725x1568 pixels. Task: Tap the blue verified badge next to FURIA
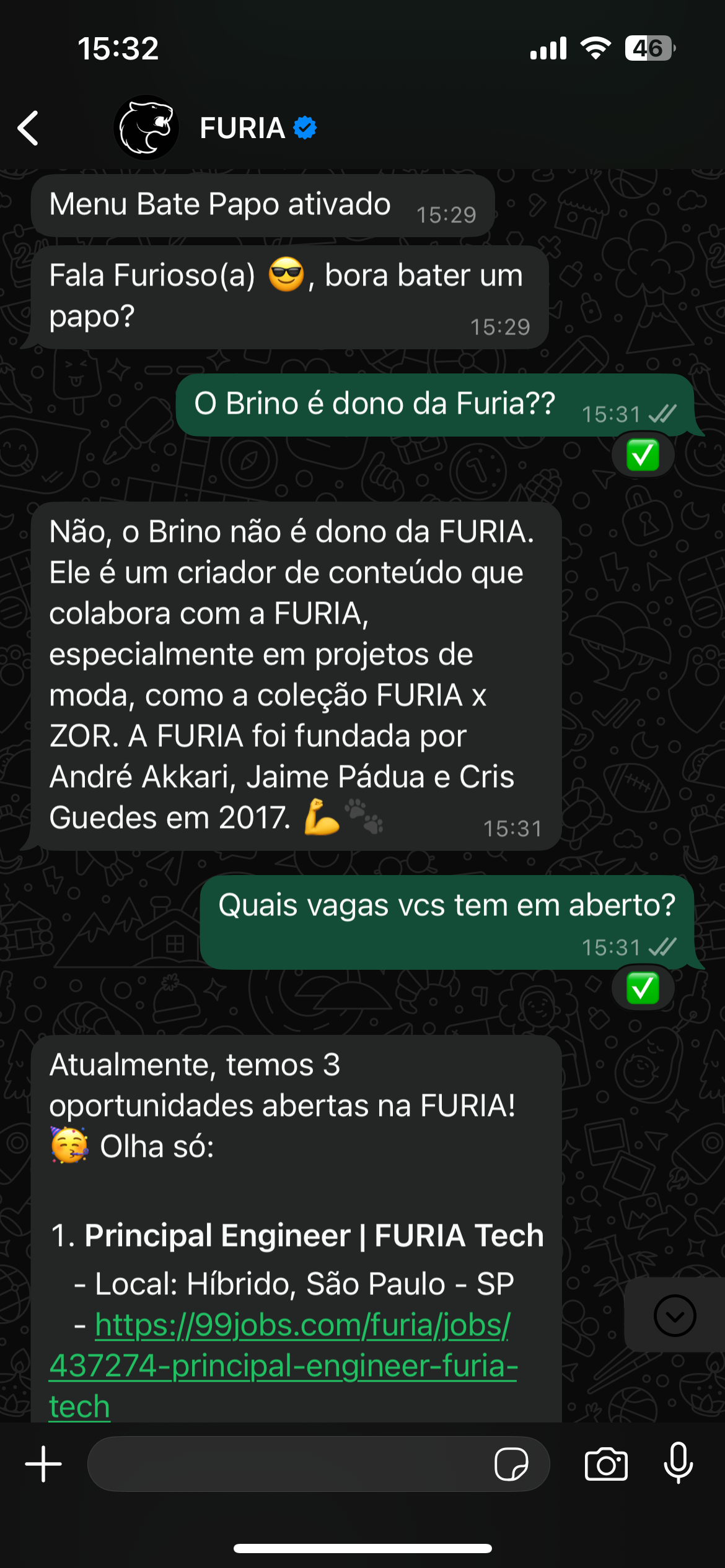[304, 127]
